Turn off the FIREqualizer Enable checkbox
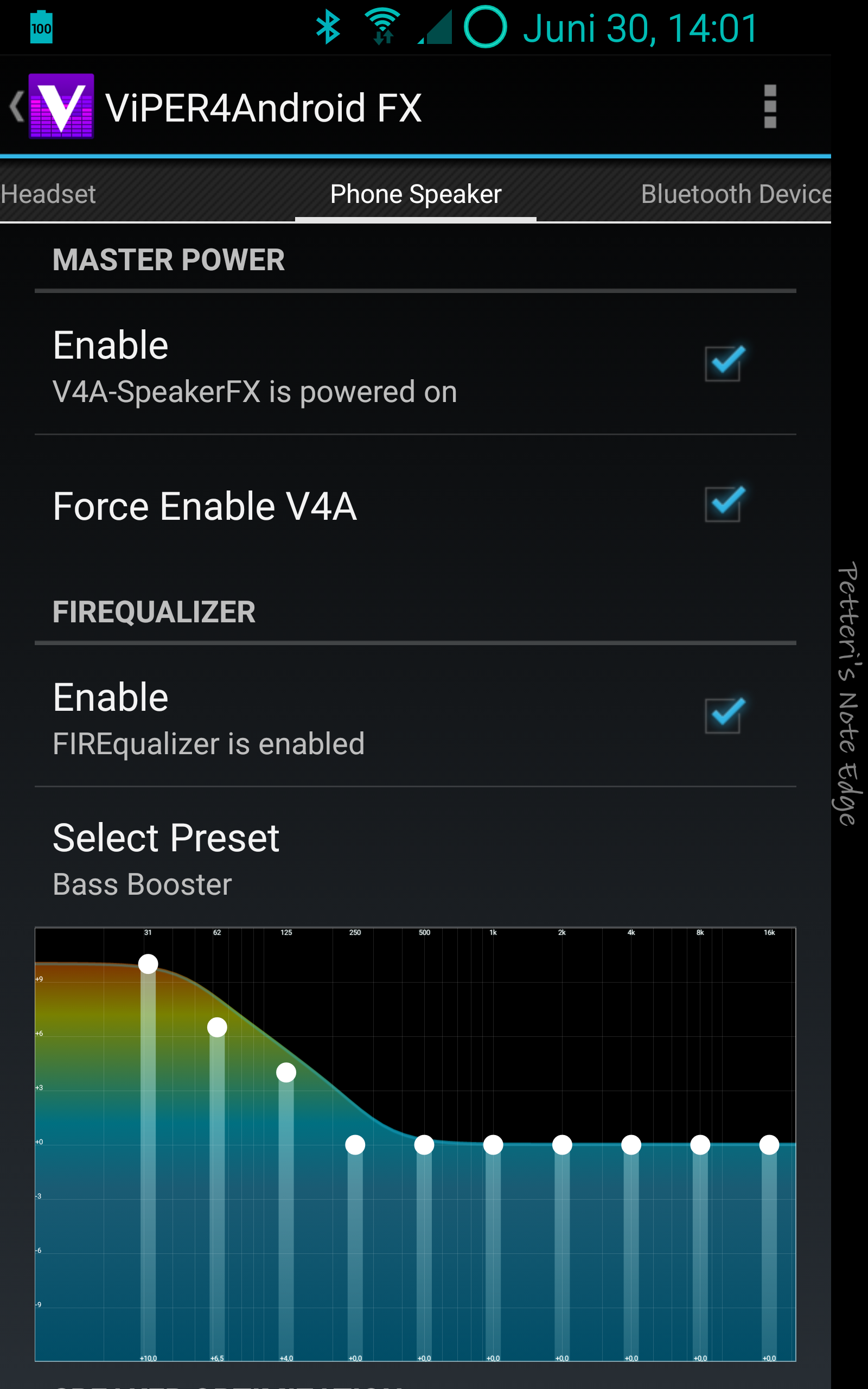 724,715
